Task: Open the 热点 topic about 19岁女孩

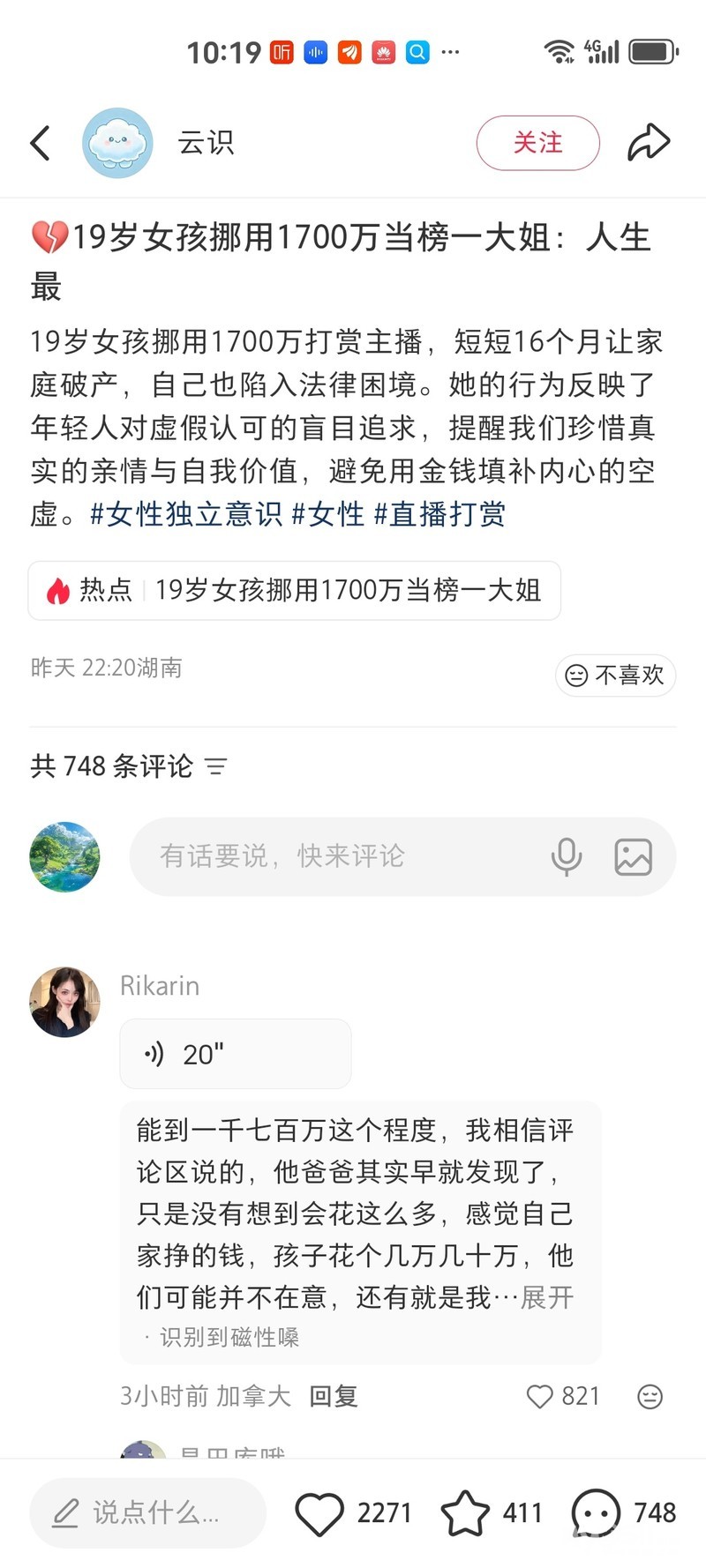Action: tap(294, 590)
